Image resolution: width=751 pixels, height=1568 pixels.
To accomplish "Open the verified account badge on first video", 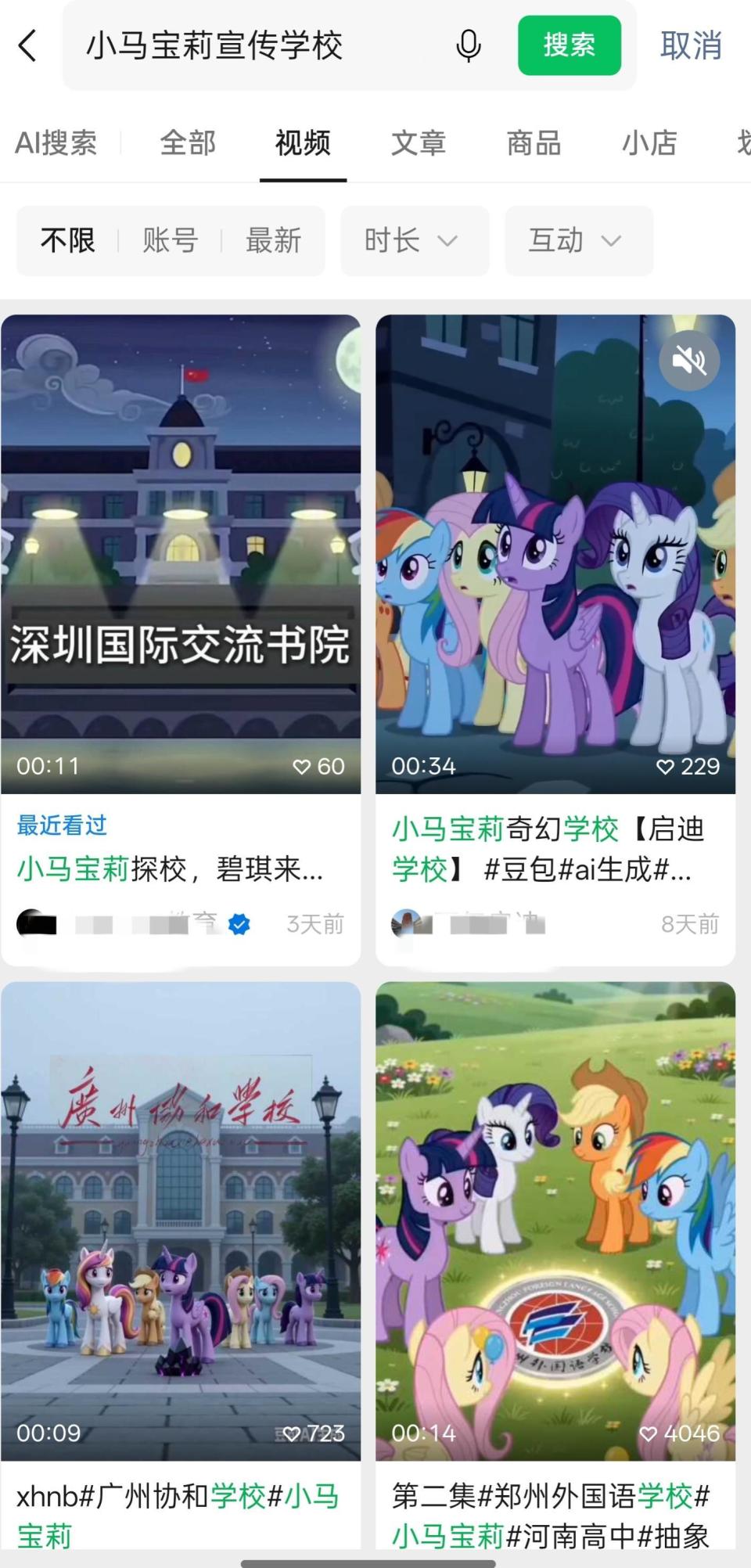I will click(x=236, y=924).
